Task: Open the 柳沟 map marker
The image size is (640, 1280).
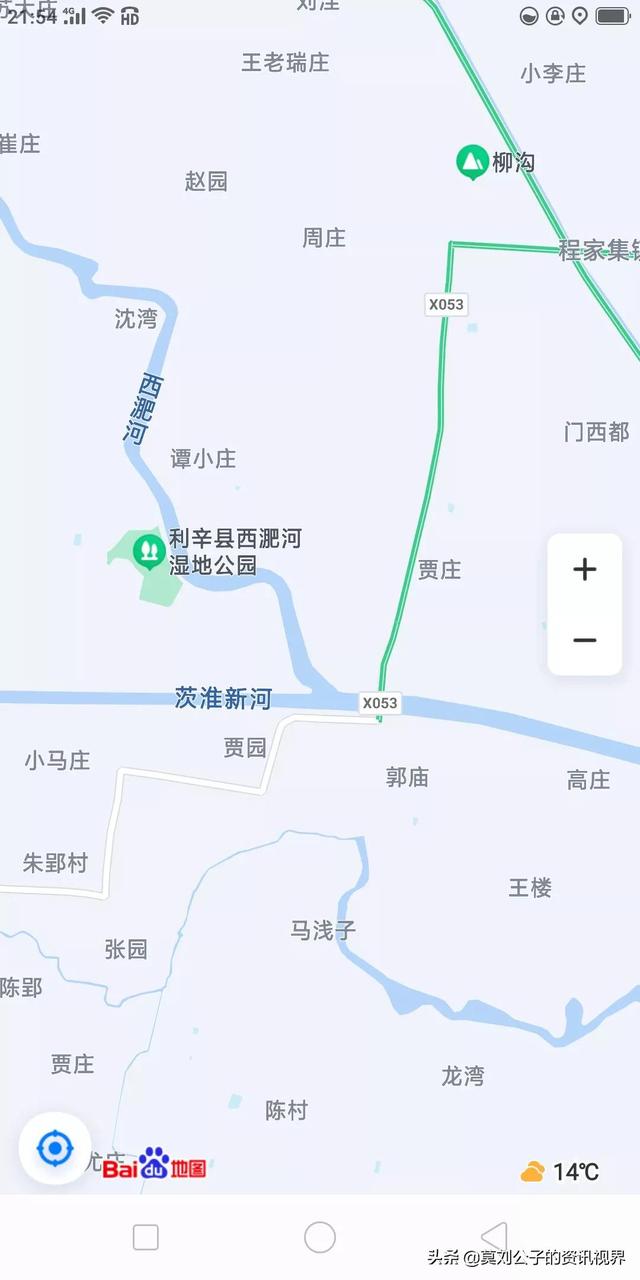Action: point(470,161)
